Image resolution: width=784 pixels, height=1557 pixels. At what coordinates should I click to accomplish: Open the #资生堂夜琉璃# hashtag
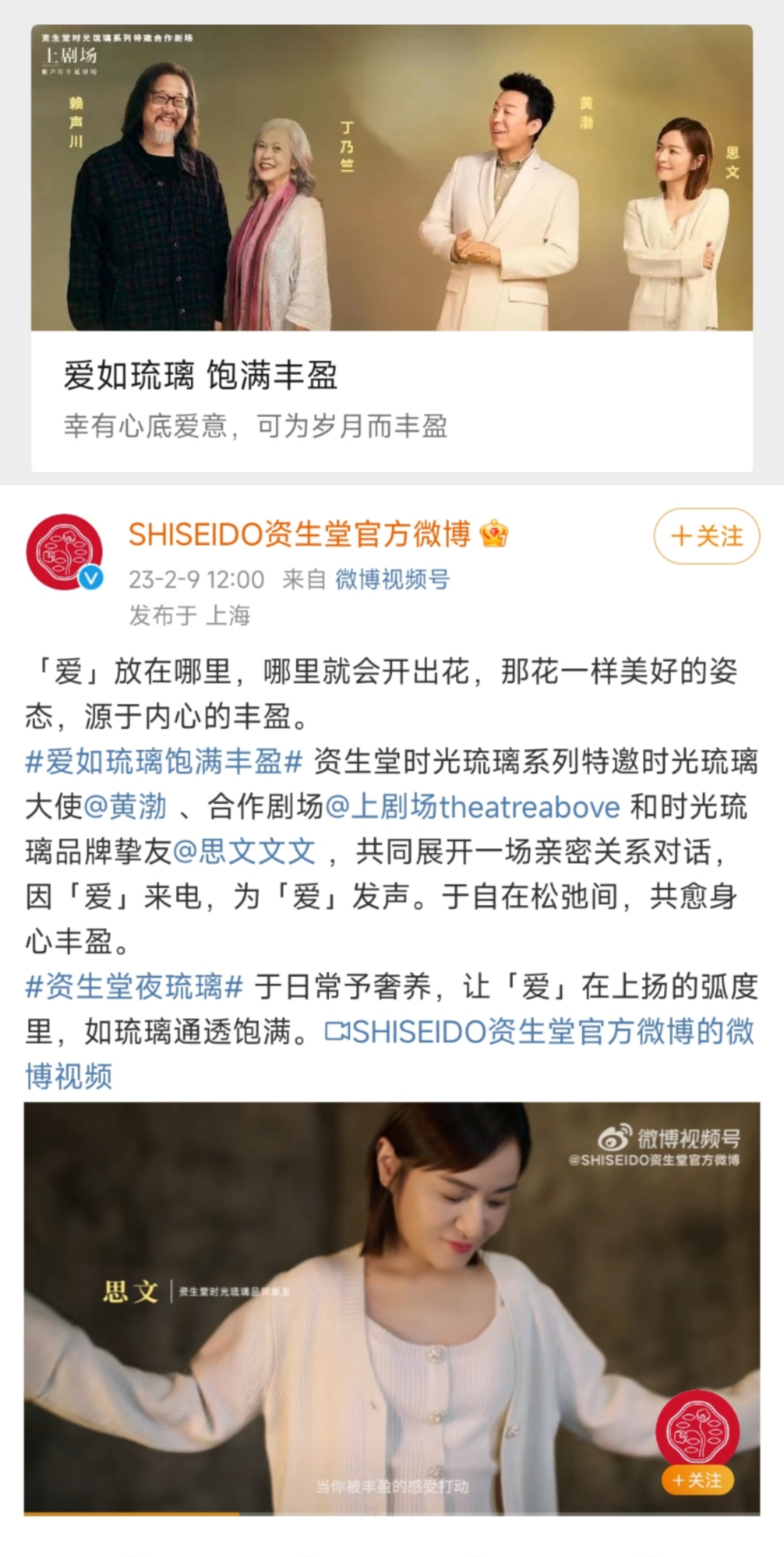tap(134, 987)
